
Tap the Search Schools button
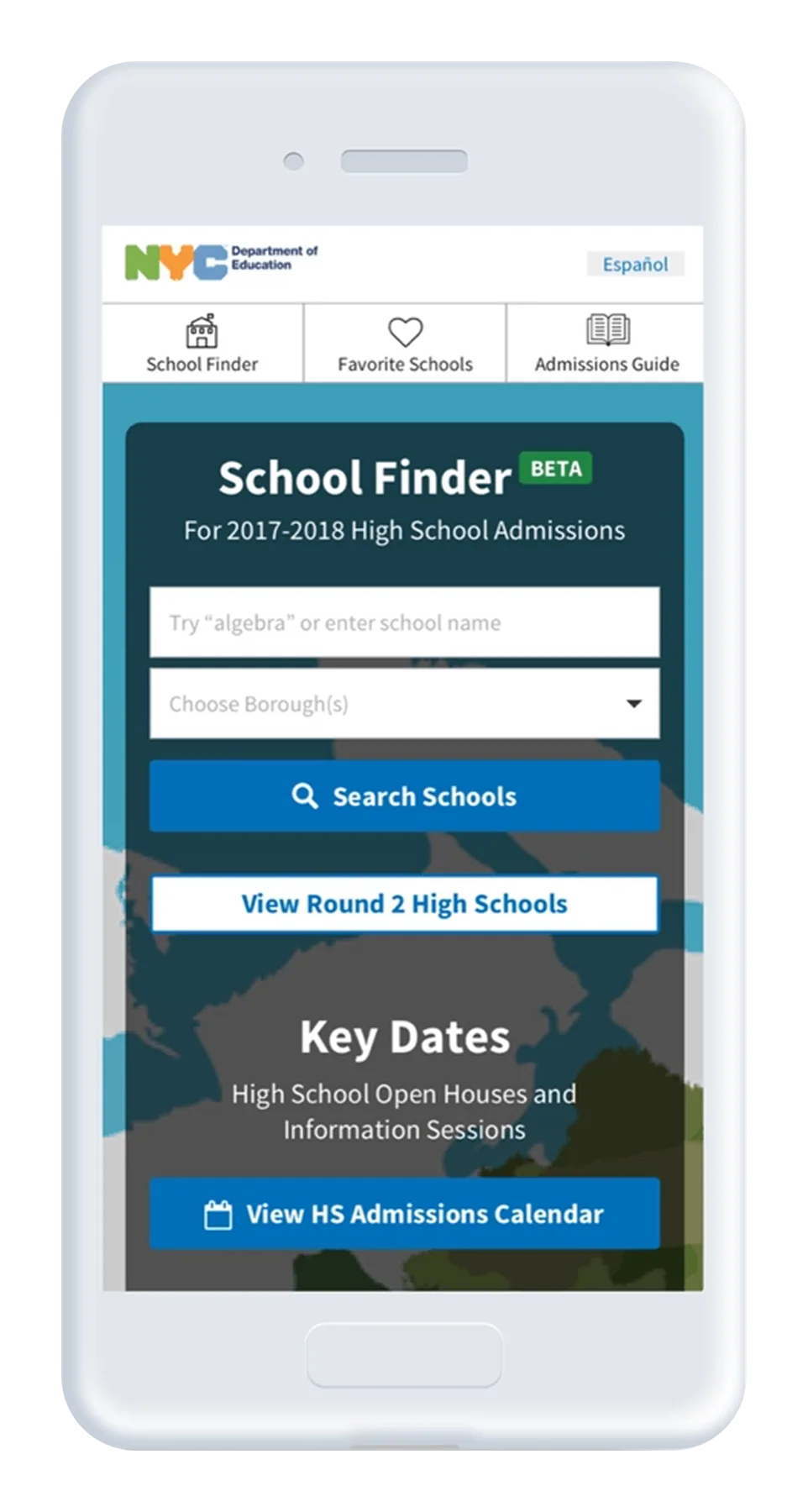pyautogui.click(x=404, y=796)
